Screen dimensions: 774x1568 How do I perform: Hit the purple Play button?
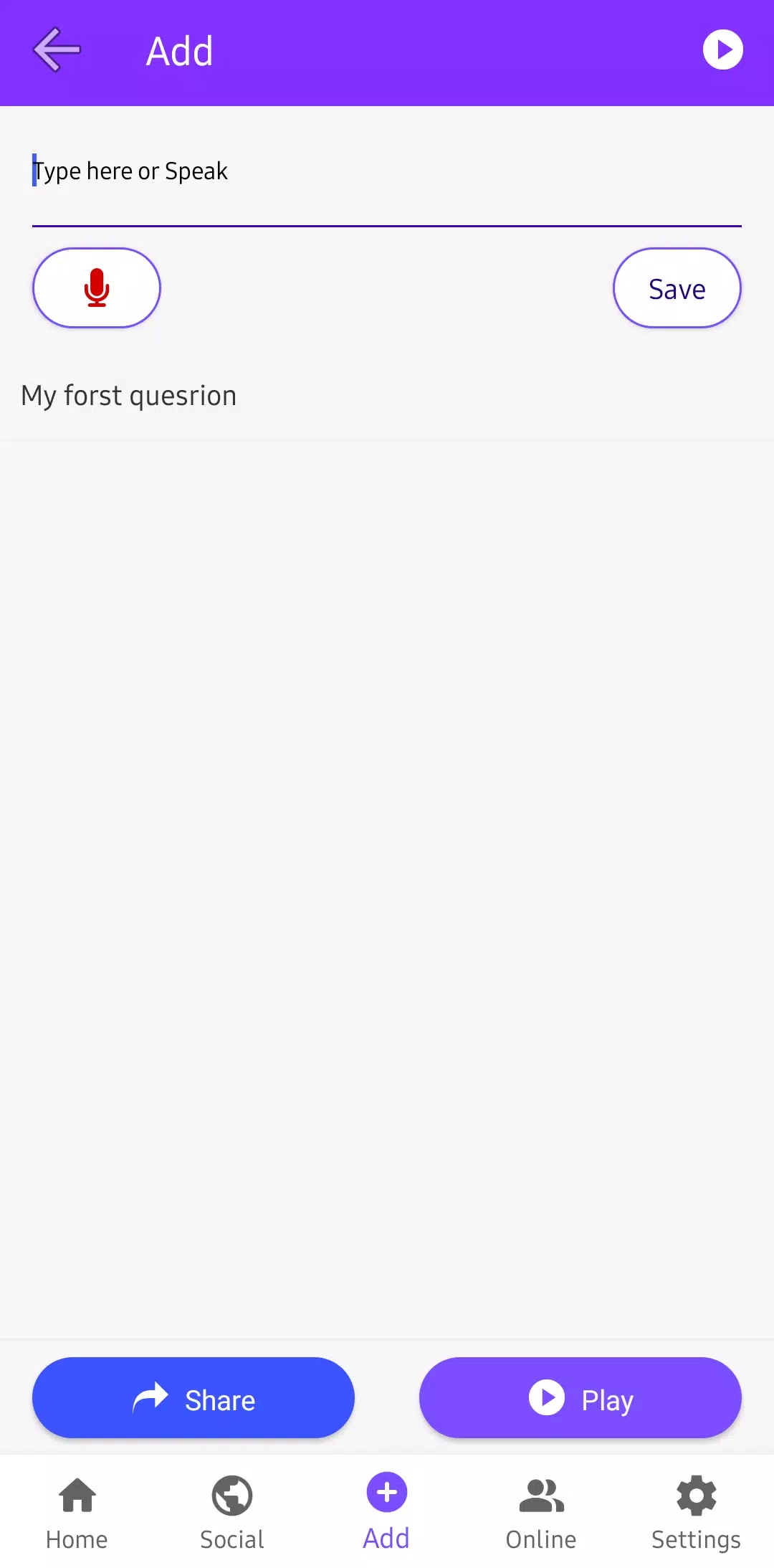coord(580,1398)
